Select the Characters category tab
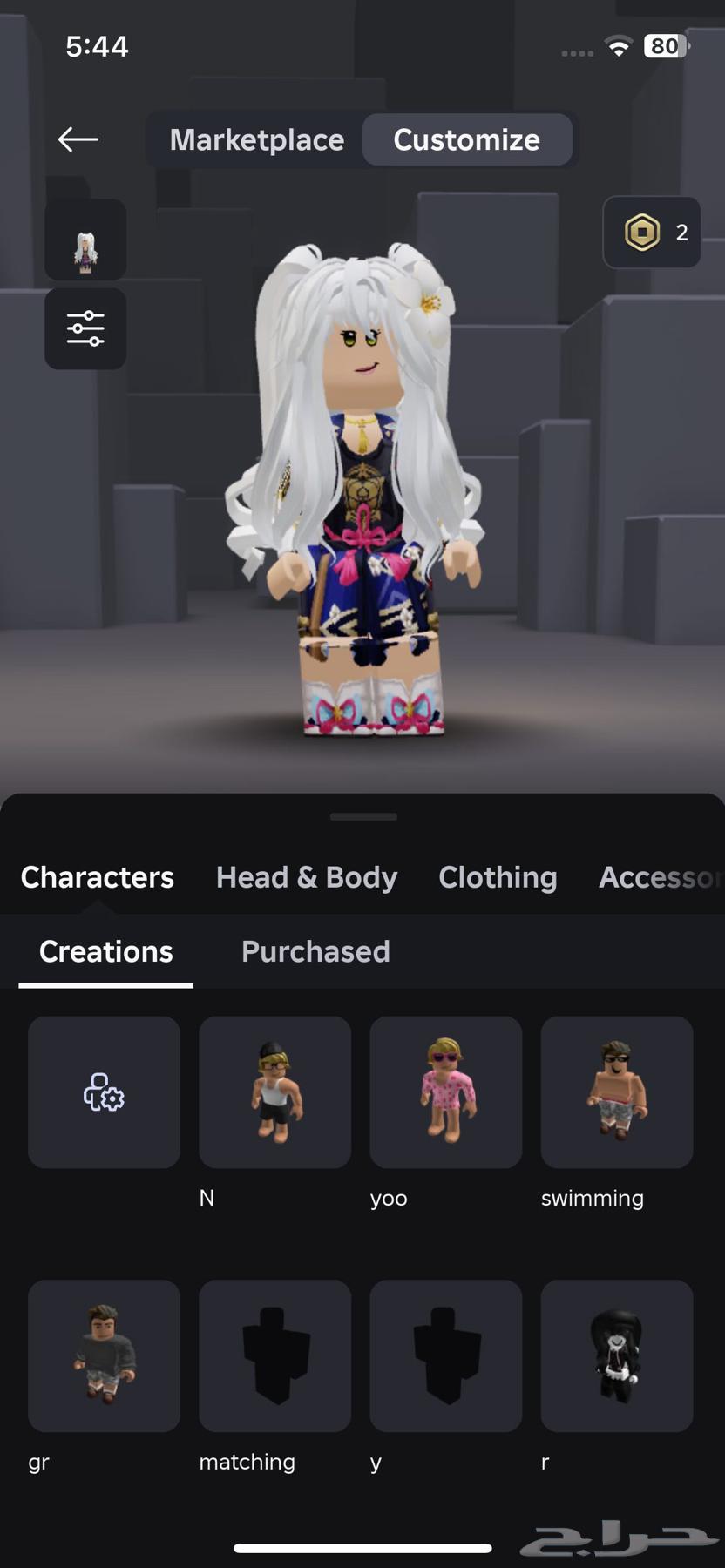 [x=97, y=877]
